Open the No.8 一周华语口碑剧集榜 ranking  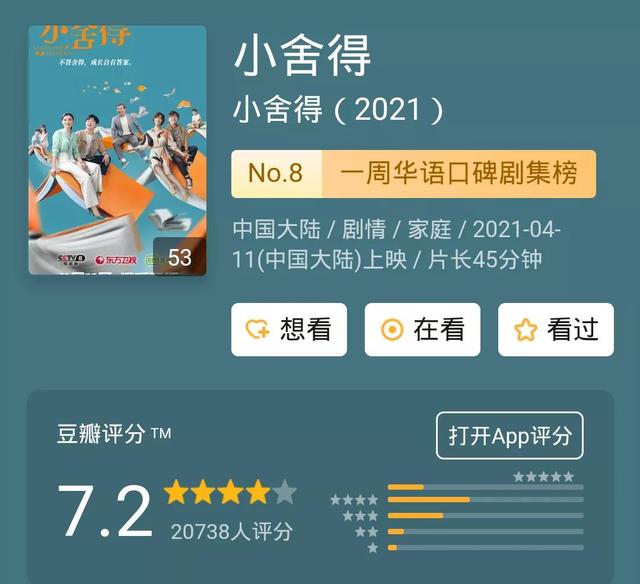[x=413, y=173]
